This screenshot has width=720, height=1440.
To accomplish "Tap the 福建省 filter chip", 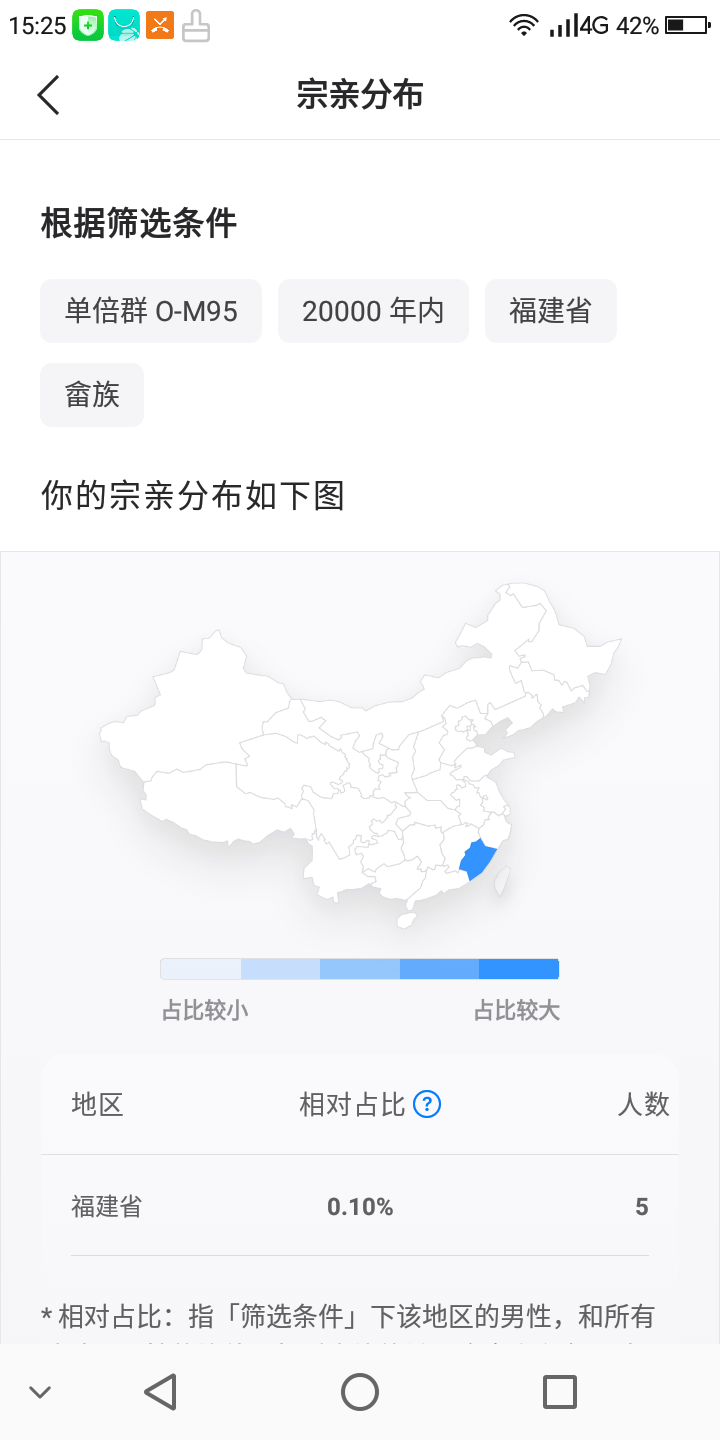I will (x=551, y=311).
